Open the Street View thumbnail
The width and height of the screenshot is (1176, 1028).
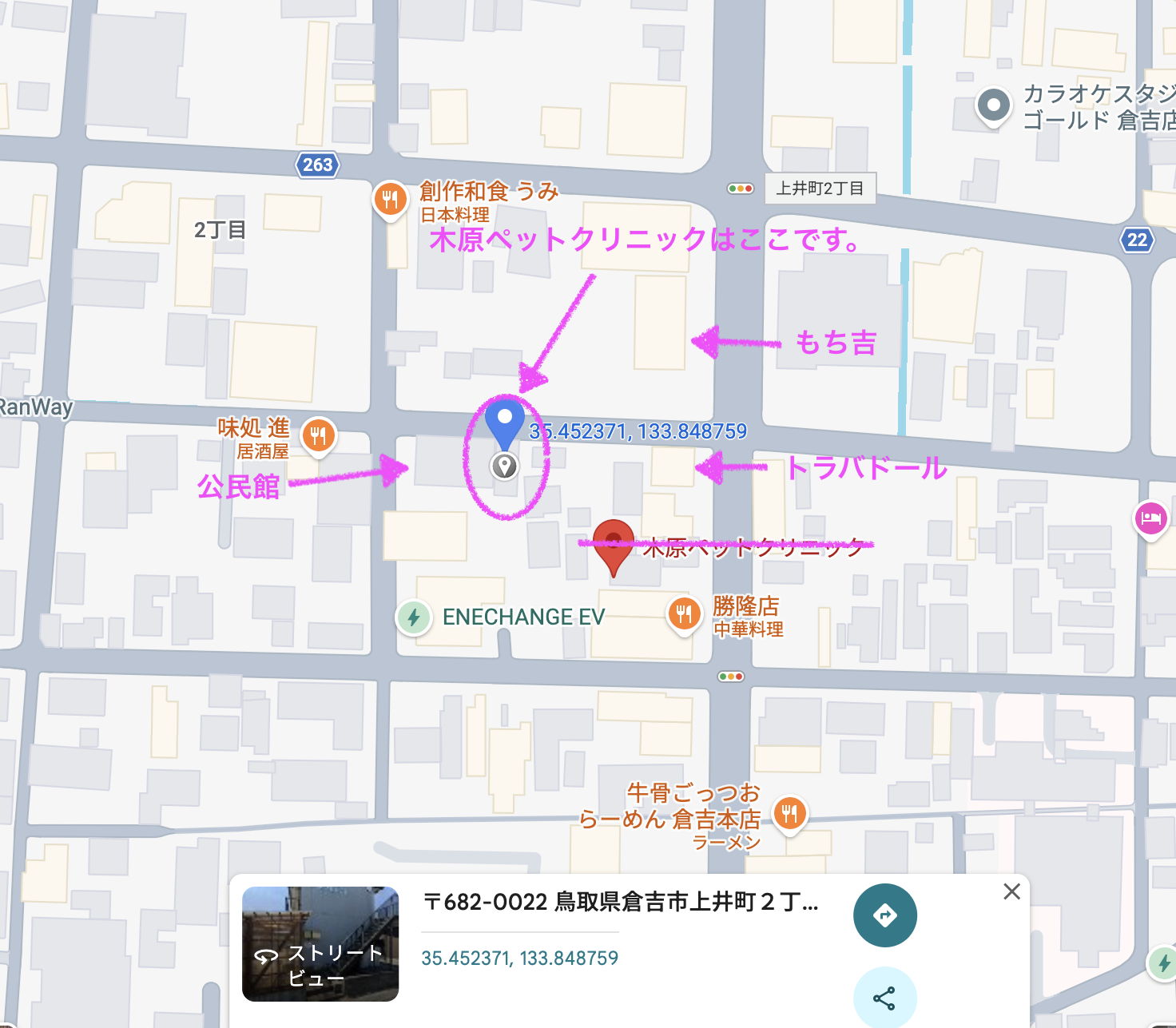point(320,943)
